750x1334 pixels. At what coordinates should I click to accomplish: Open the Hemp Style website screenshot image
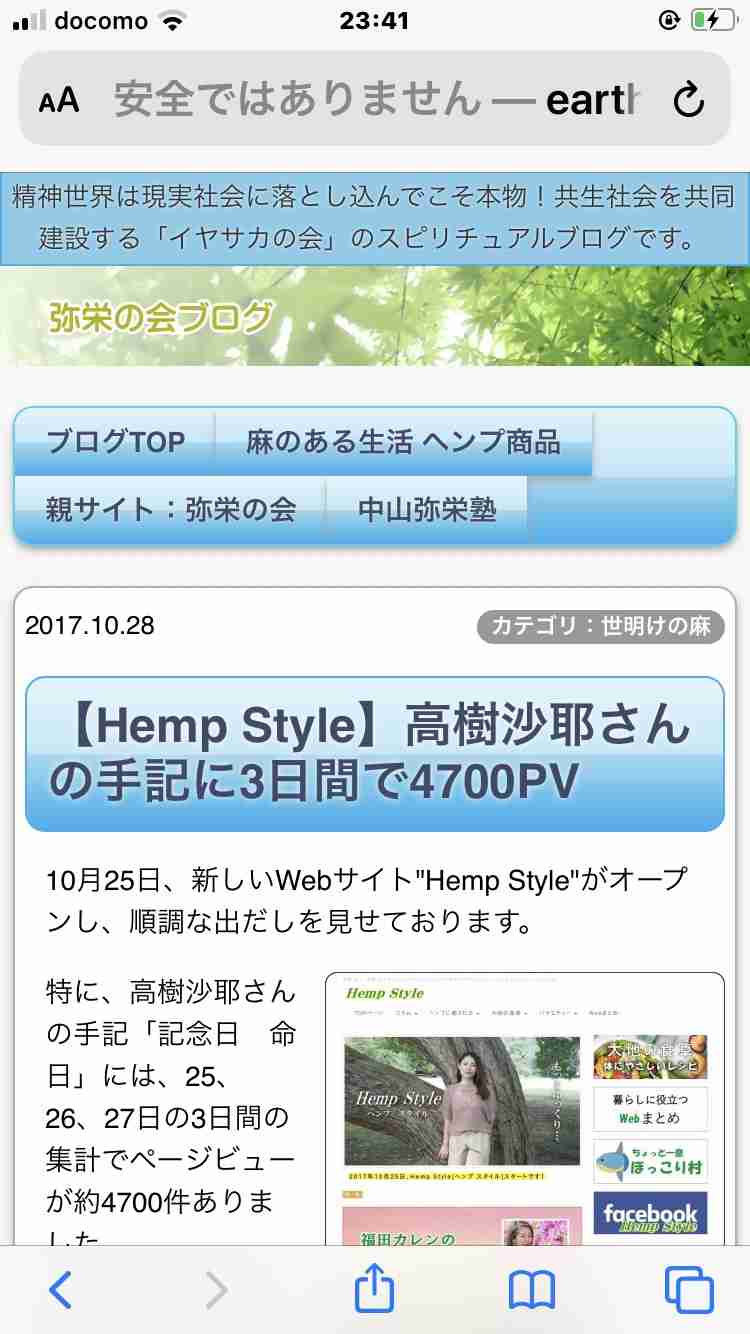click(525, 1105)
